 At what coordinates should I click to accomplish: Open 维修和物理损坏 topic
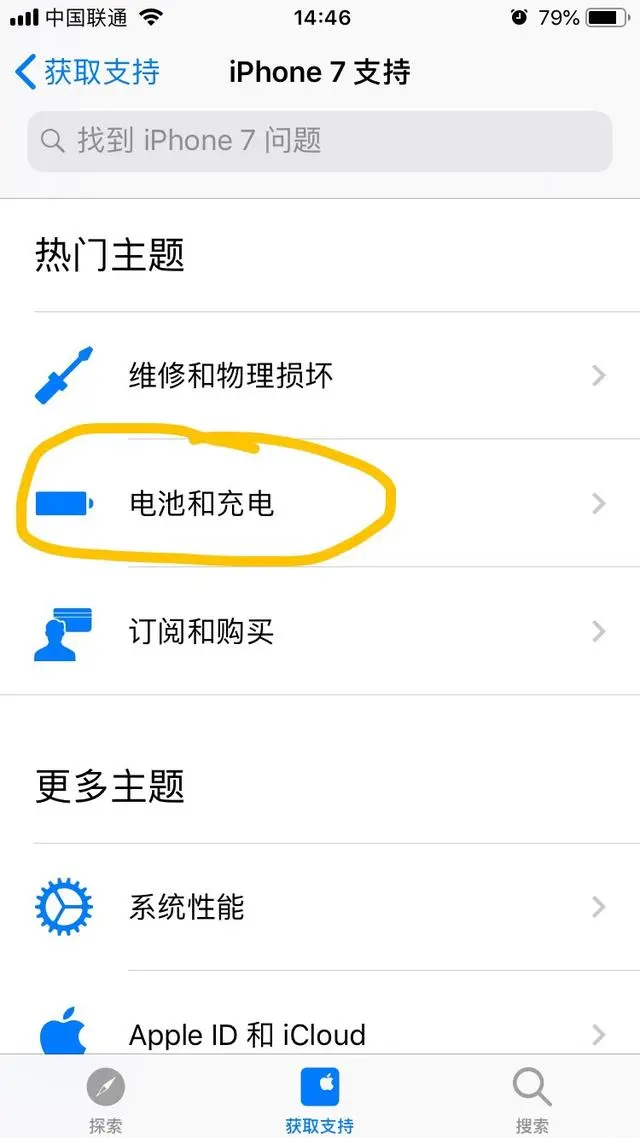[320, 376]
